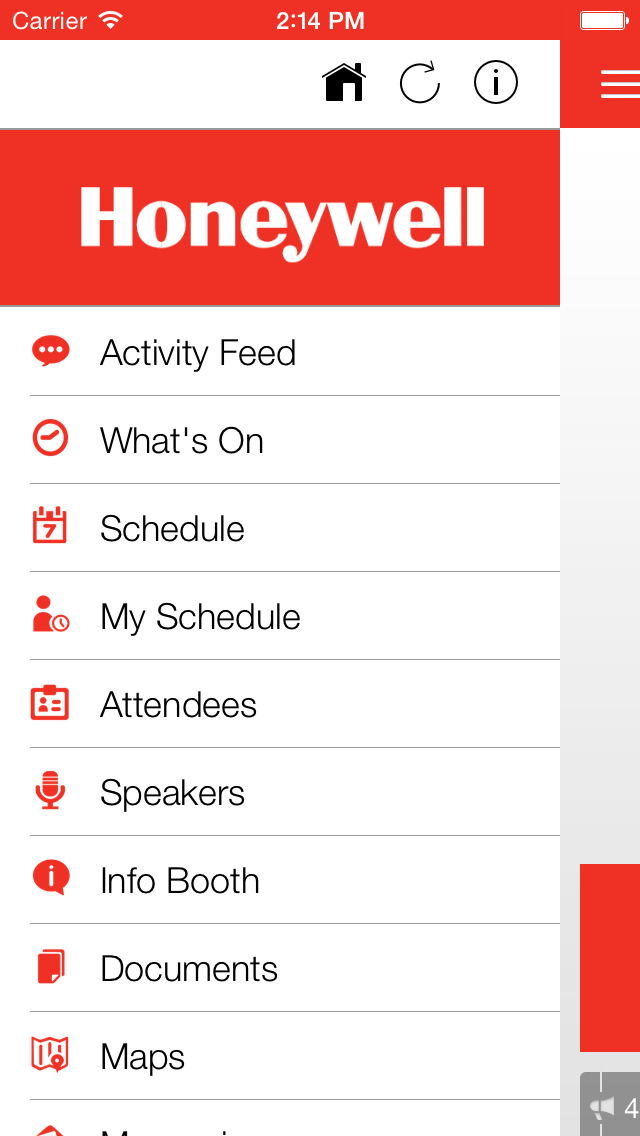The image size is (640, 1136).
Task: Tap the home icon in the toolbar
Action: [344, 83]
